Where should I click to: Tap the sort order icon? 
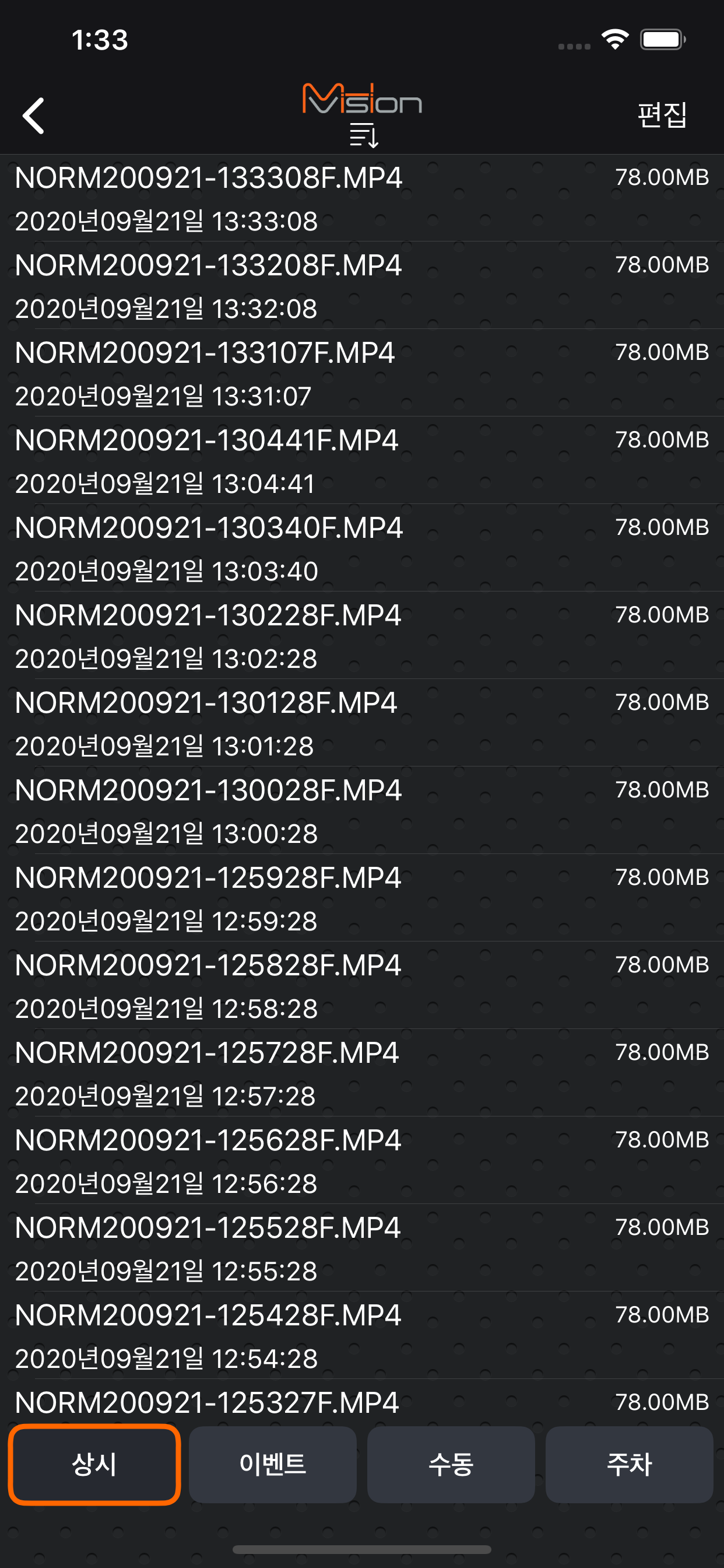pos(364,135)
